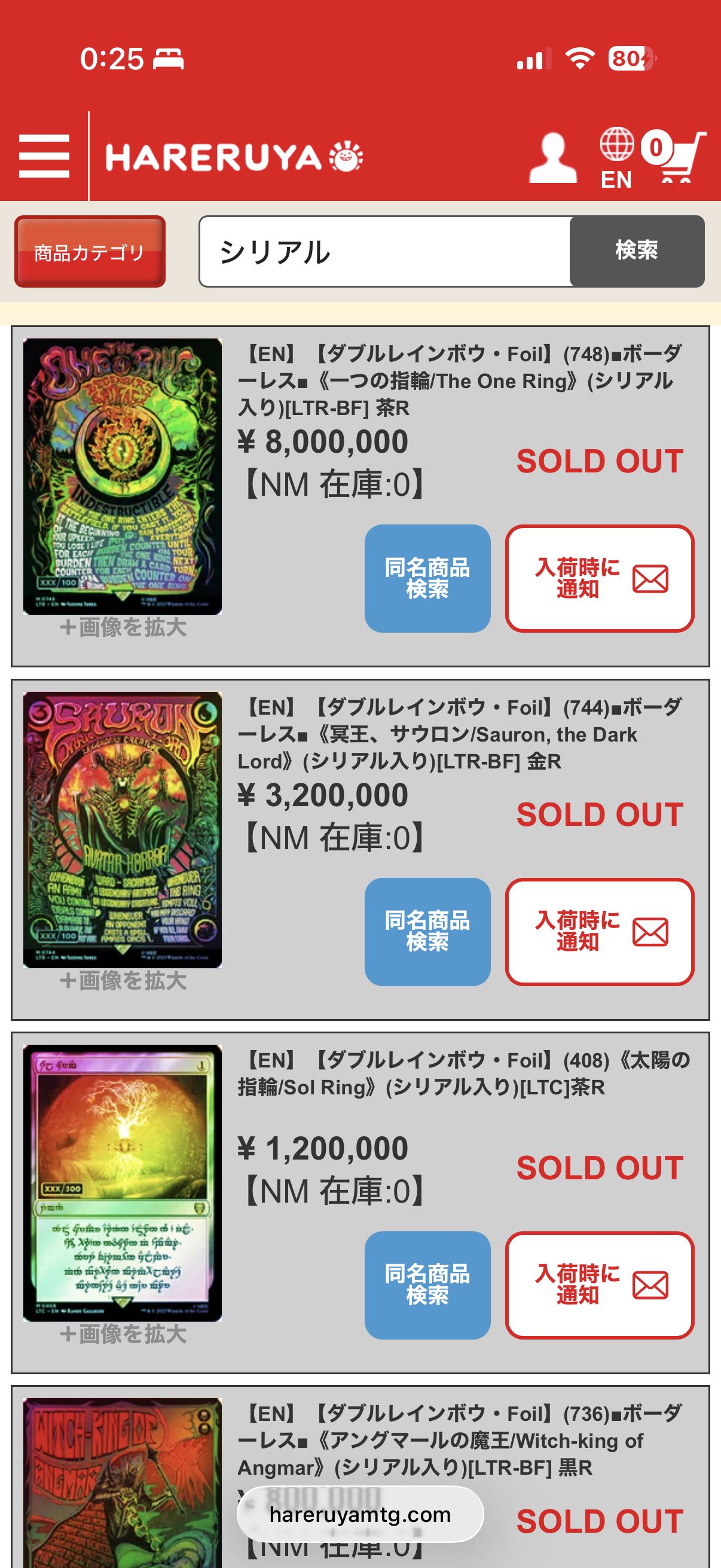
Task: Go to the HARERUYA home page
Action: pos(234,157)
